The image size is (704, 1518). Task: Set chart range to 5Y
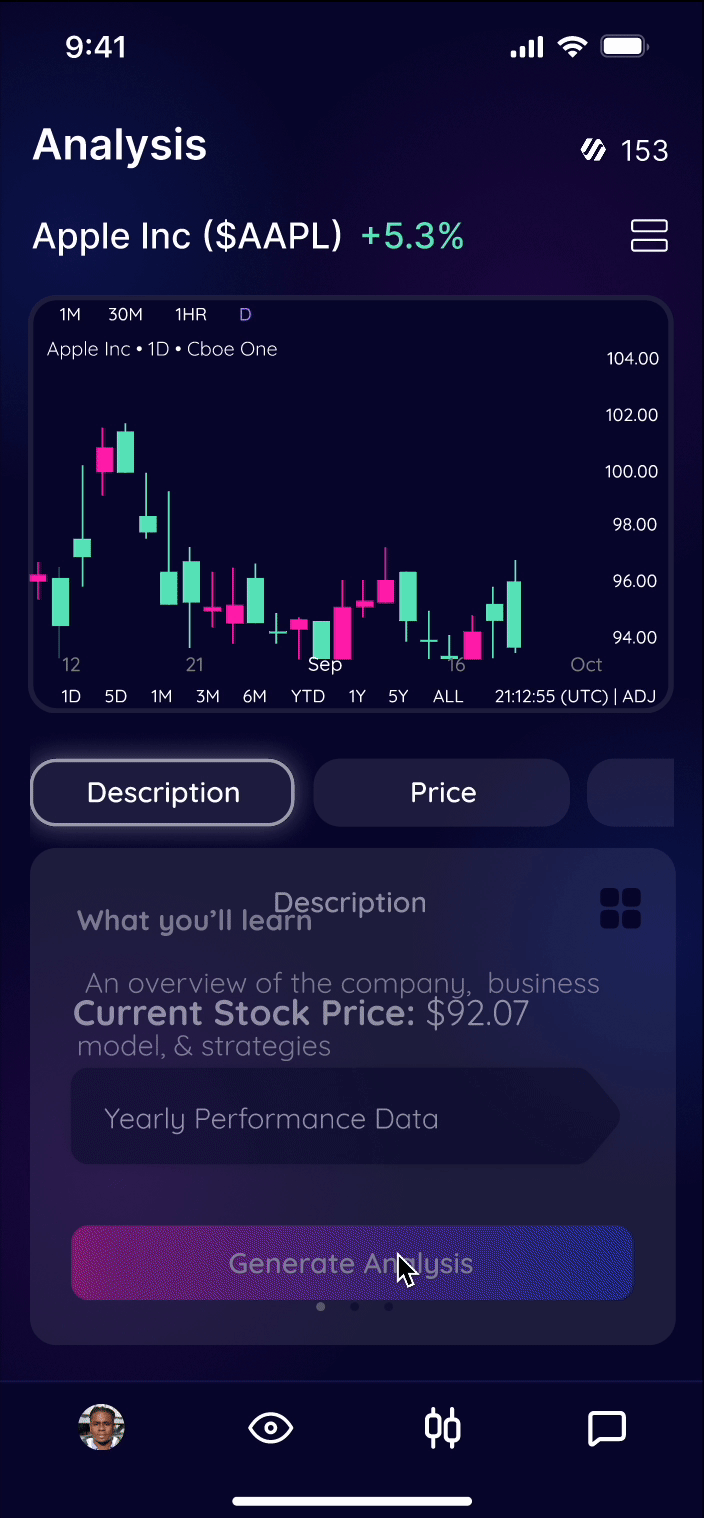pos(398,696)
